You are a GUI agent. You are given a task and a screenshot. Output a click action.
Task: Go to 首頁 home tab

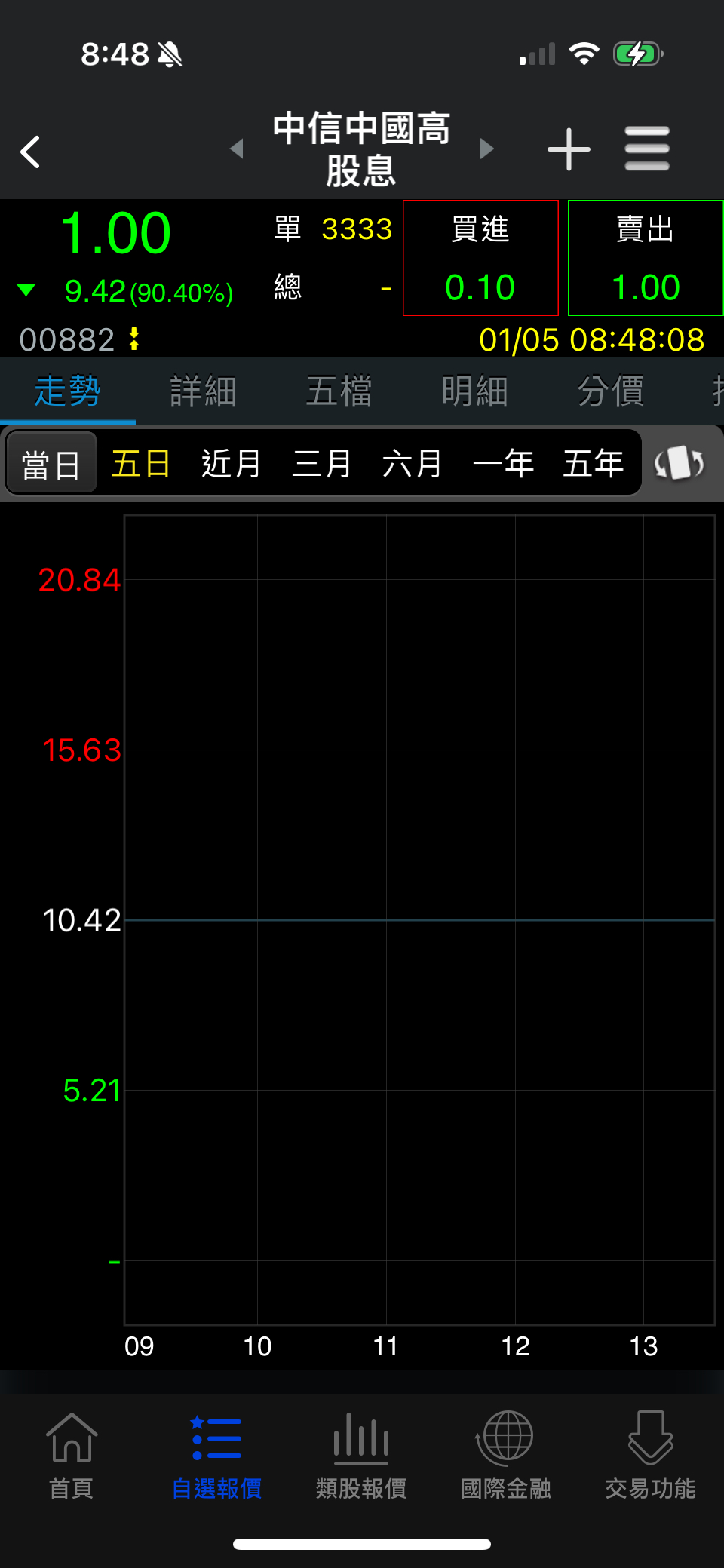(x=72, y=1455)
